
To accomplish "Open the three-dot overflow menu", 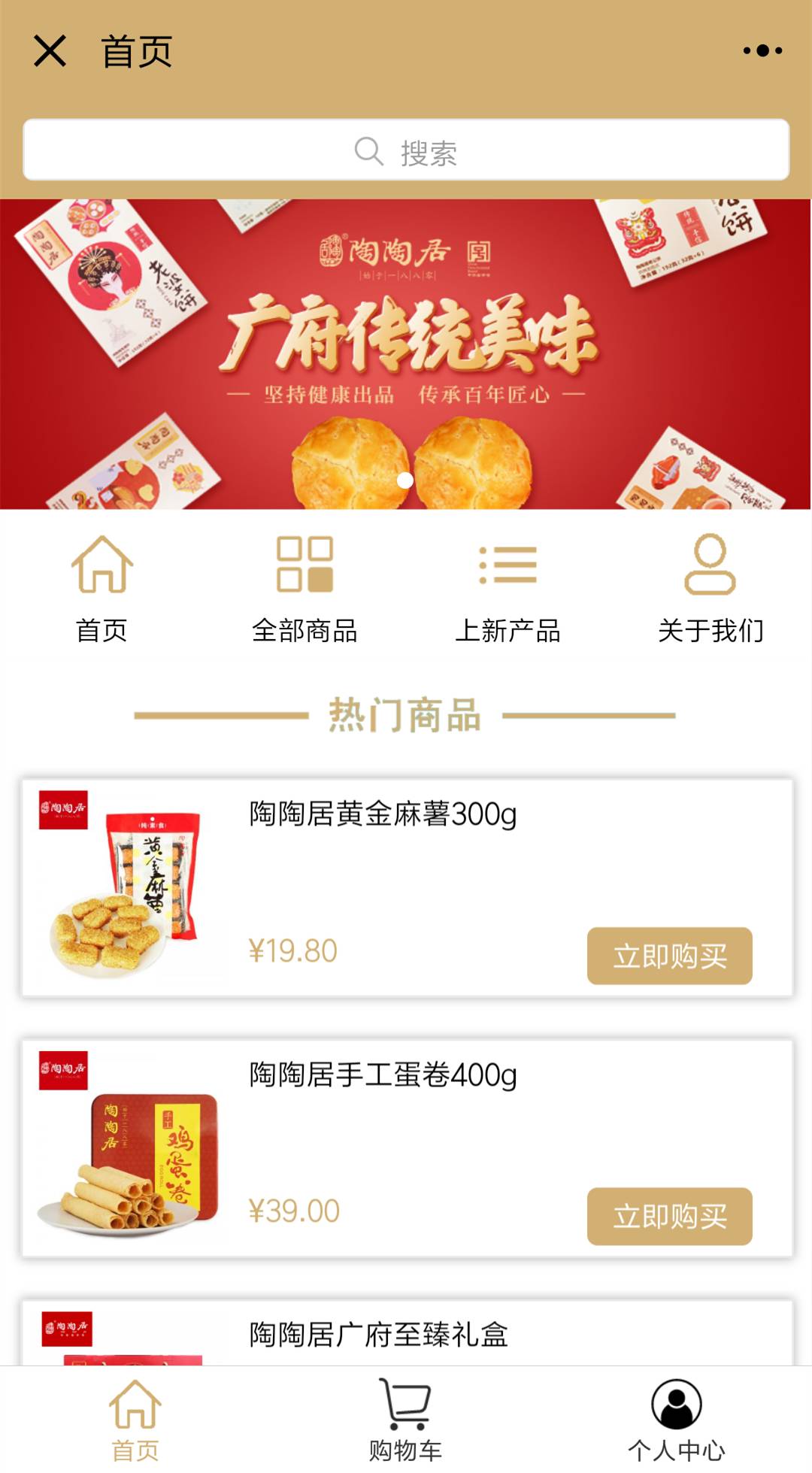I will pyautogui.click(x=762, y=51).
